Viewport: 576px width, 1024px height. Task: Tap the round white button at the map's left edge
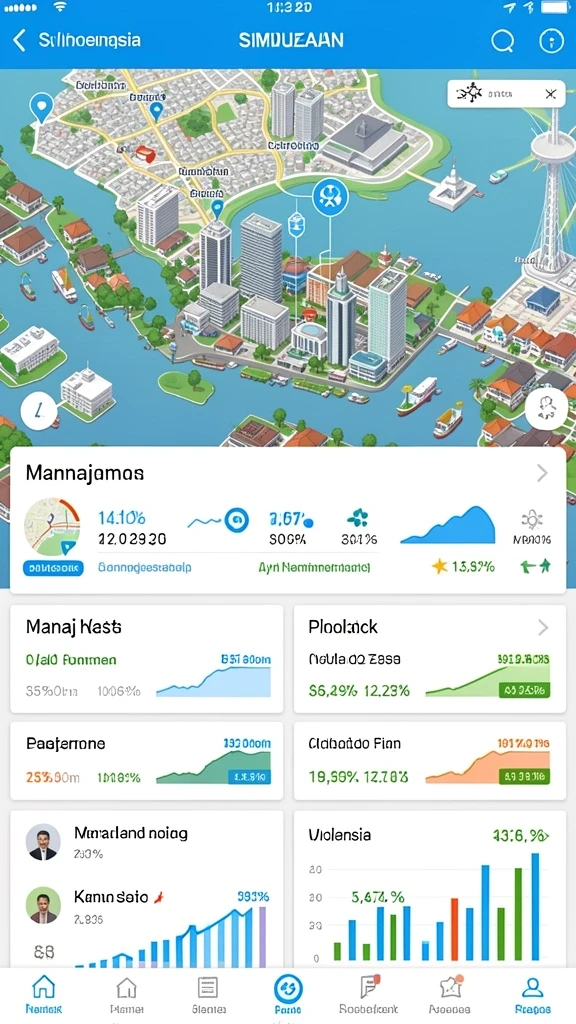[x=39, y=411]
